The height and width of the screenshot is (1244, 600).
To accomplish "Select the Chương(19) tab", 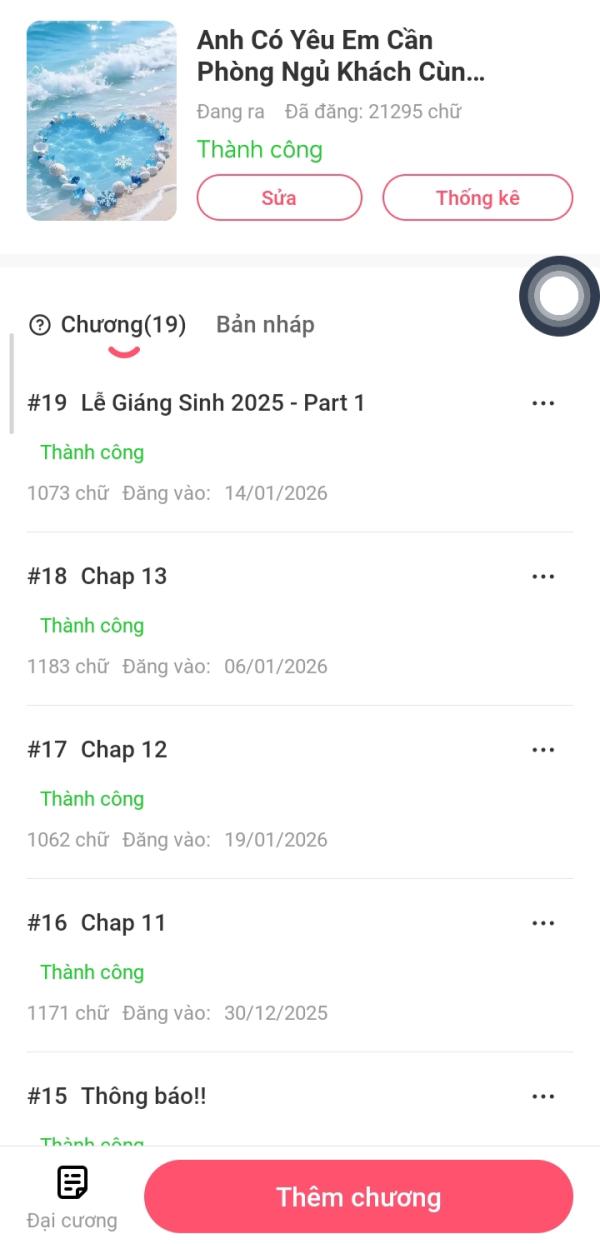I will [x=123, y=325].
